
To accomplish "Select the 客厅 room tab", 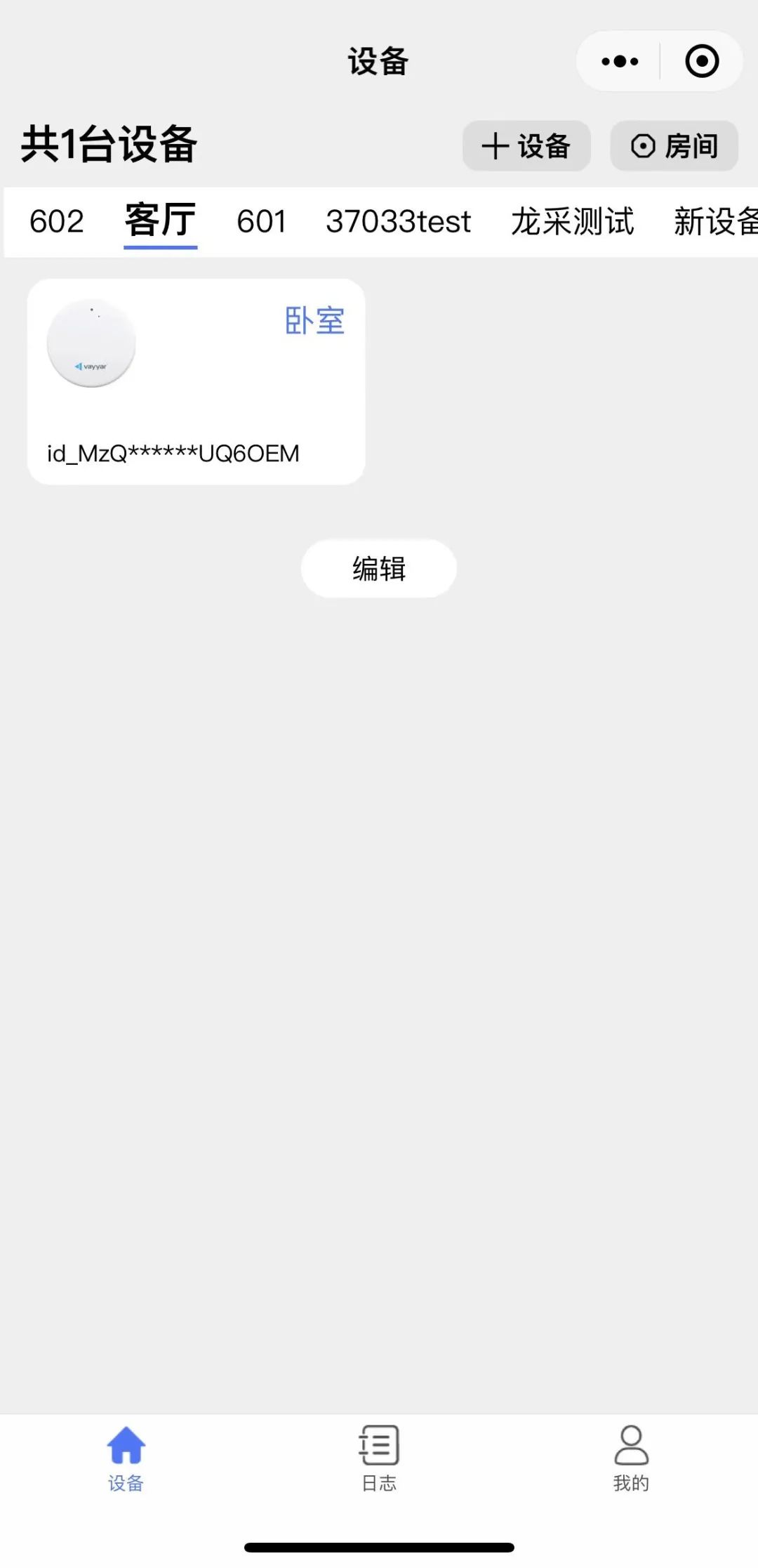I will 160,222.
